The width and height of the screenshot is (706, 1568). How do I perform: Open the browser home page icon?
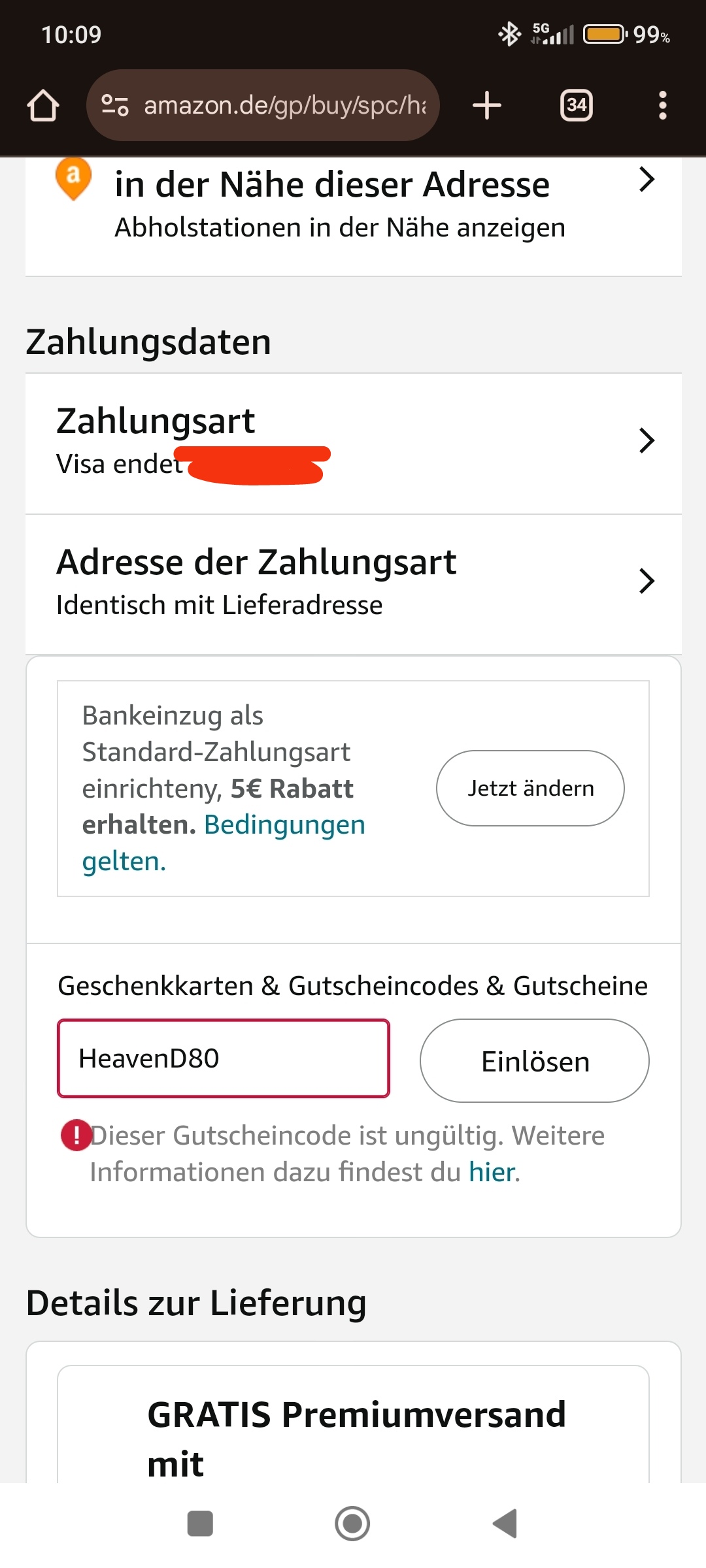click(x=43, y=105)
